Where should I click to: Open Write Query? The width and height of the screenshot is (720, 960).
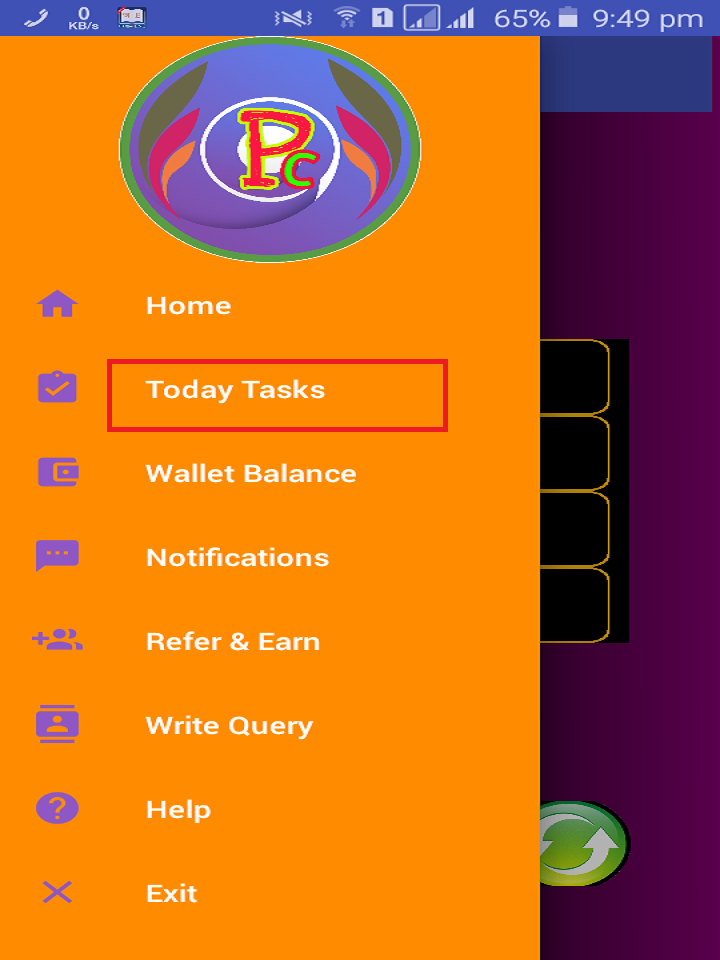point(229,725)
